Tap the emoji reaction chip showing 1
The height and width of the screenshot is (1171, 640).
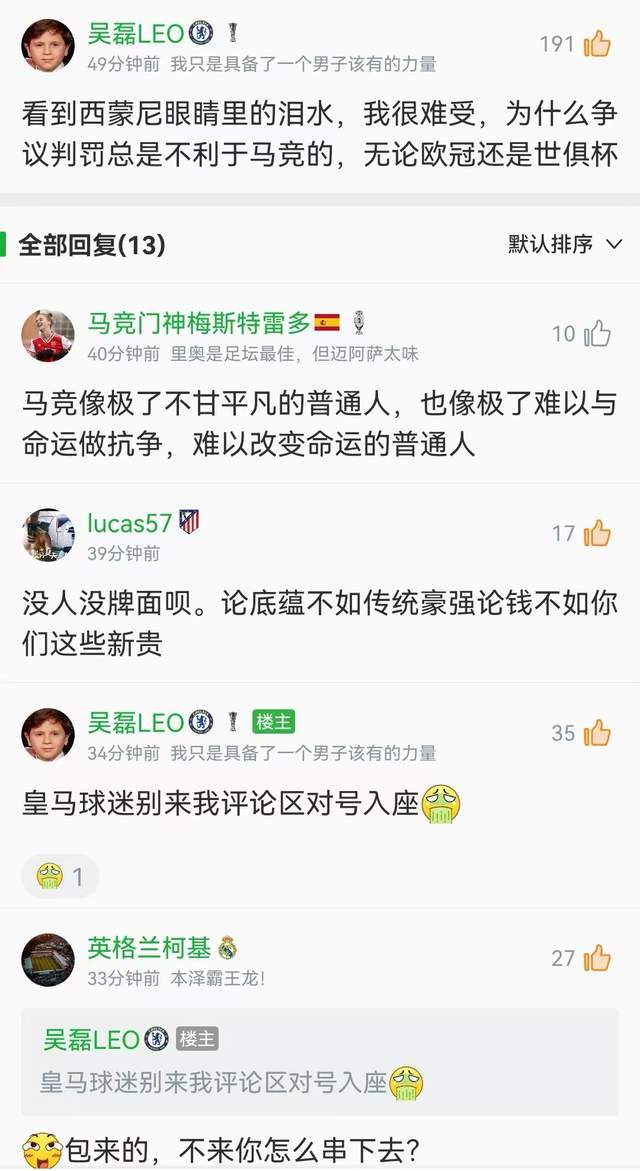60,877
